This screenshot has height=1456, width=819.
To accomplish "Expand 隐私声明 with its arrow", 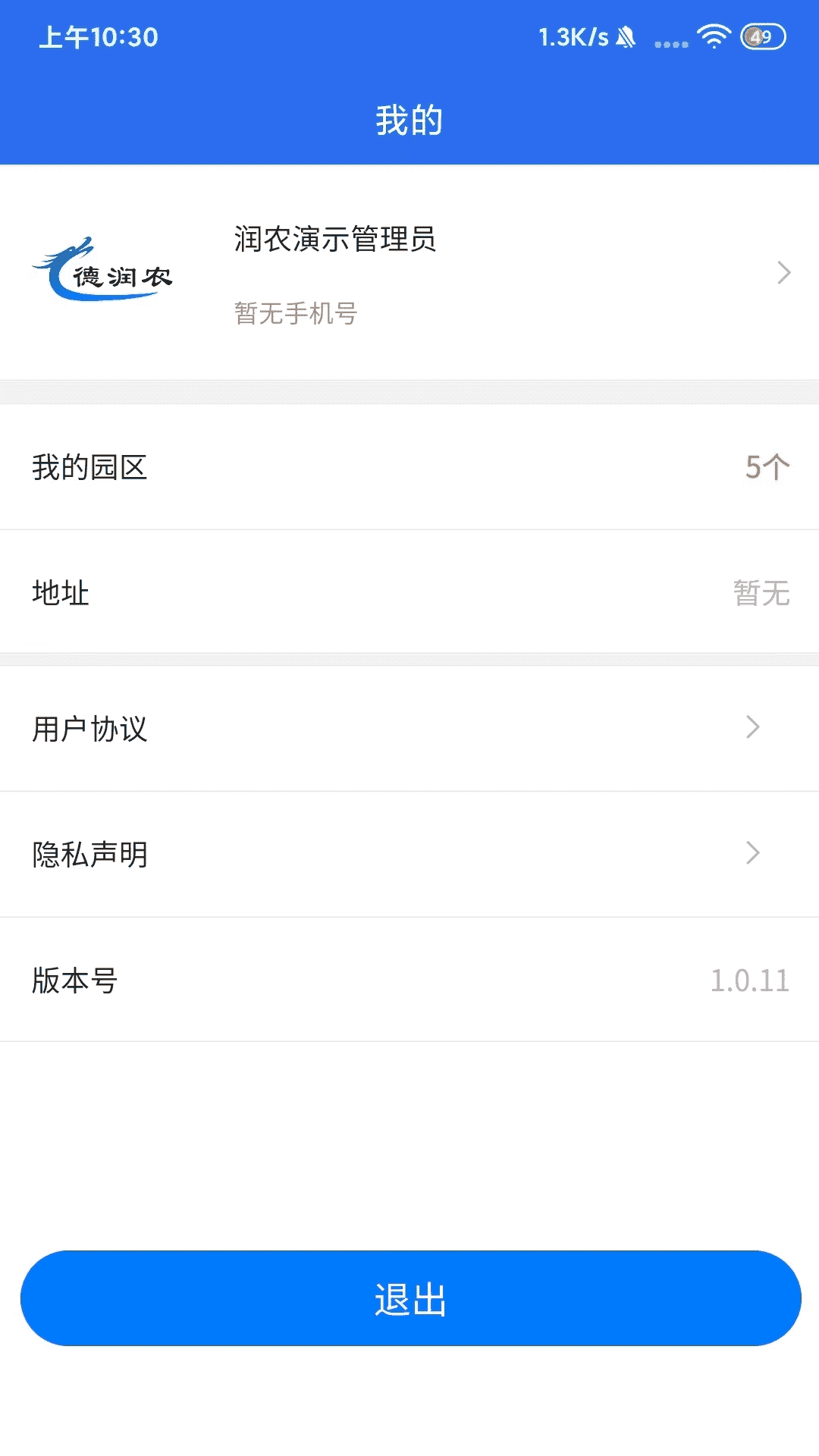I will [x=752, y=854].
